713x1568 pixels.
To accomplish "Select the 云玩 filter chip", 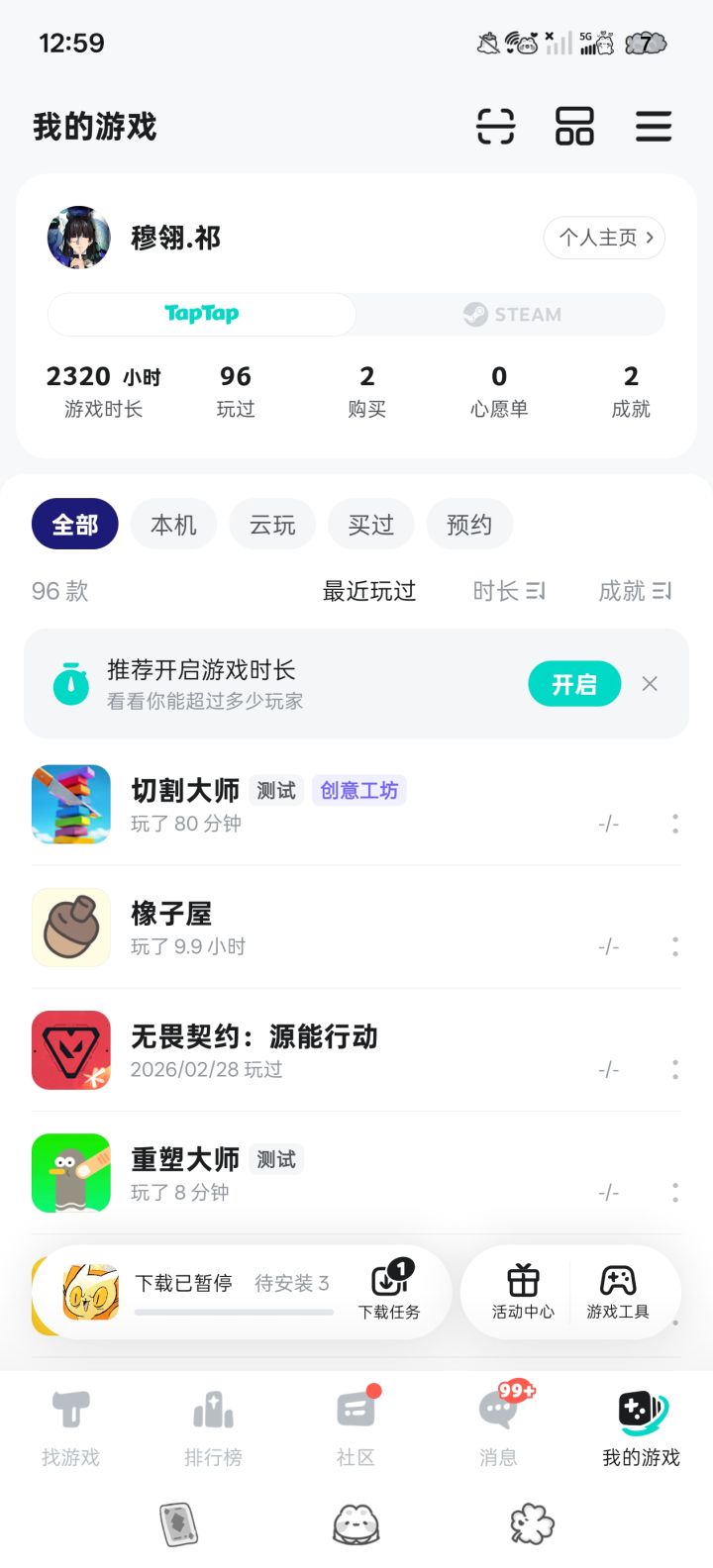I will click(x=272, y=525).
